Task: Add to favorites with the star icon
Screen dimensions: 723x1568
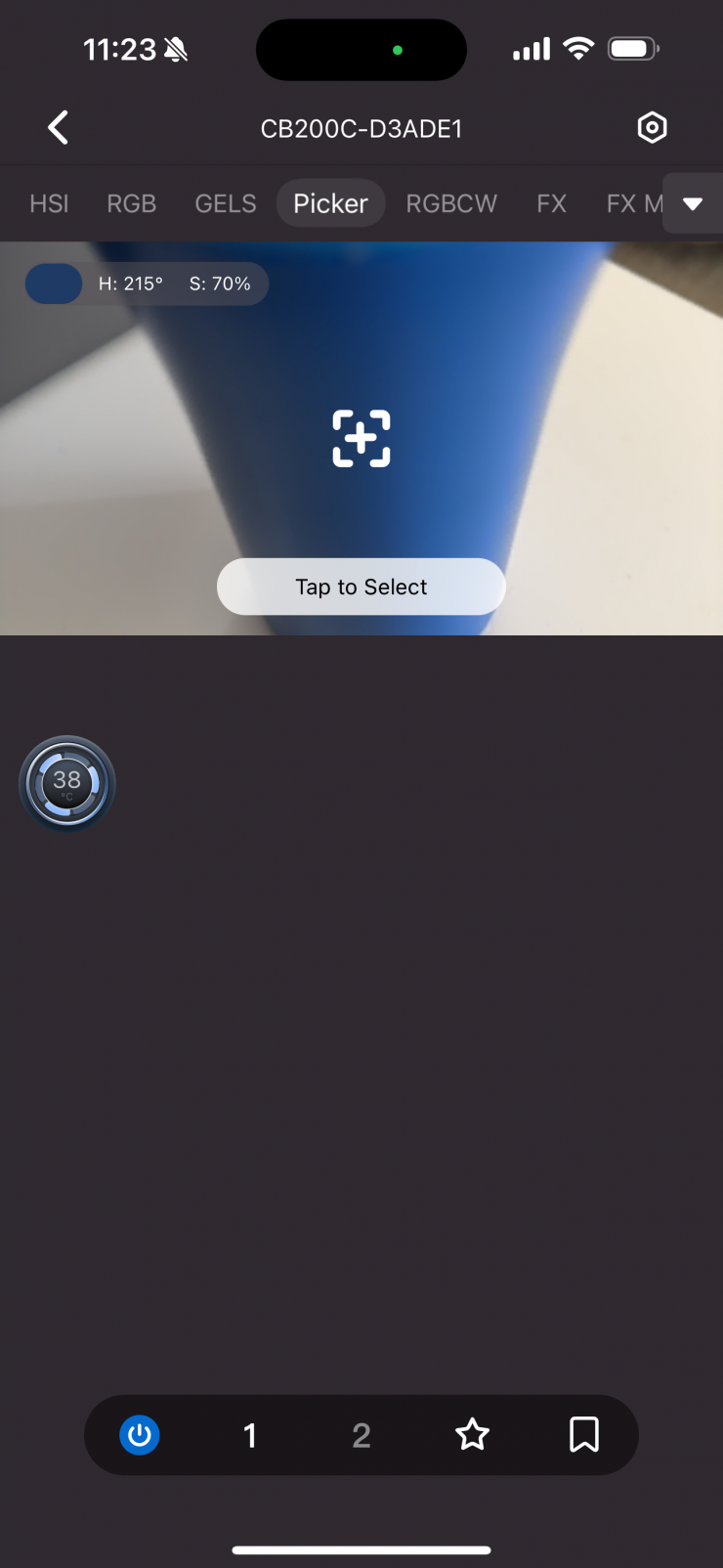Action: pyautogui.click(x=472, y=1435)
